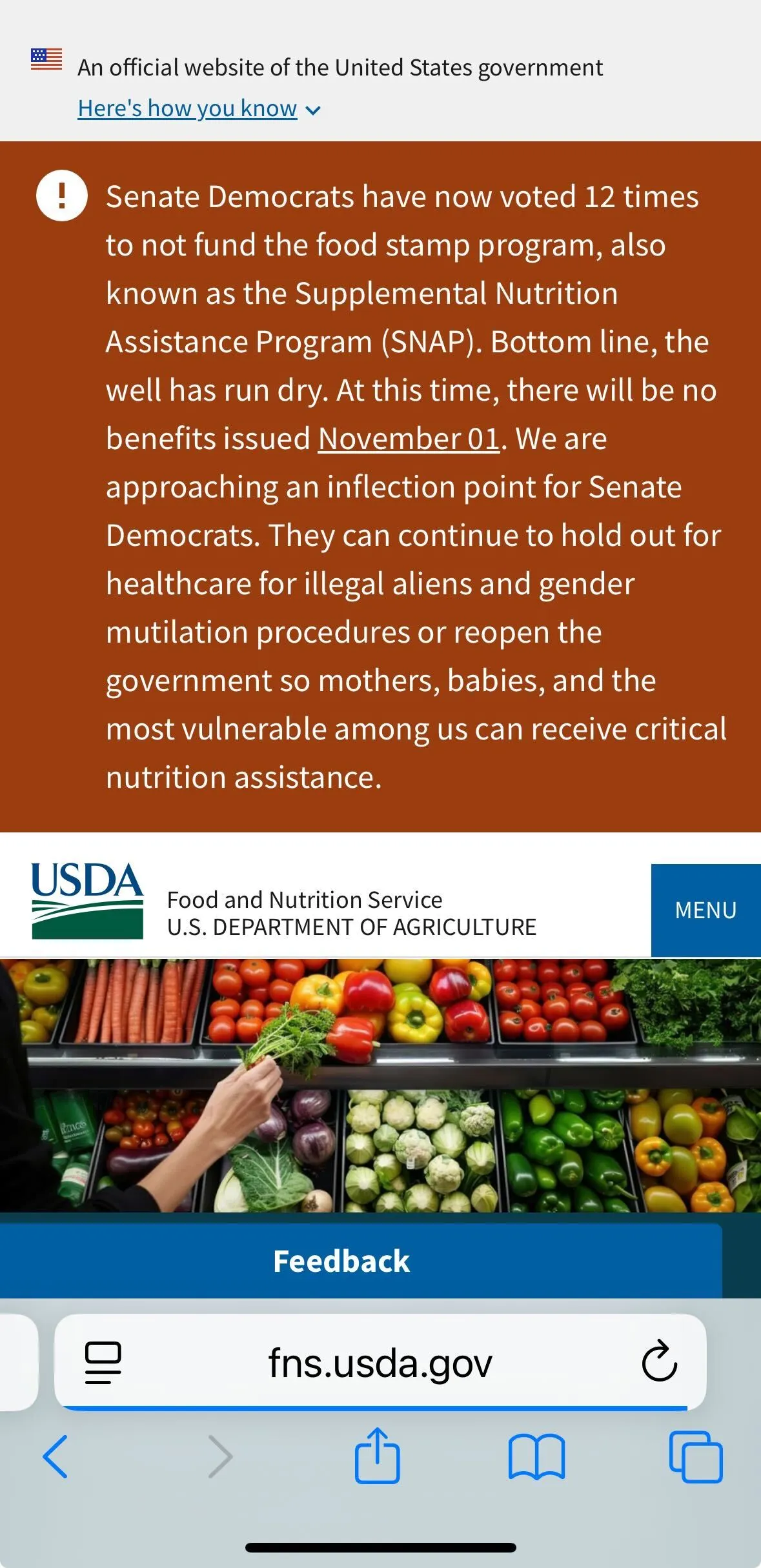Click the USDA logo
761x1568 pixels.
[x=86, y=910]
